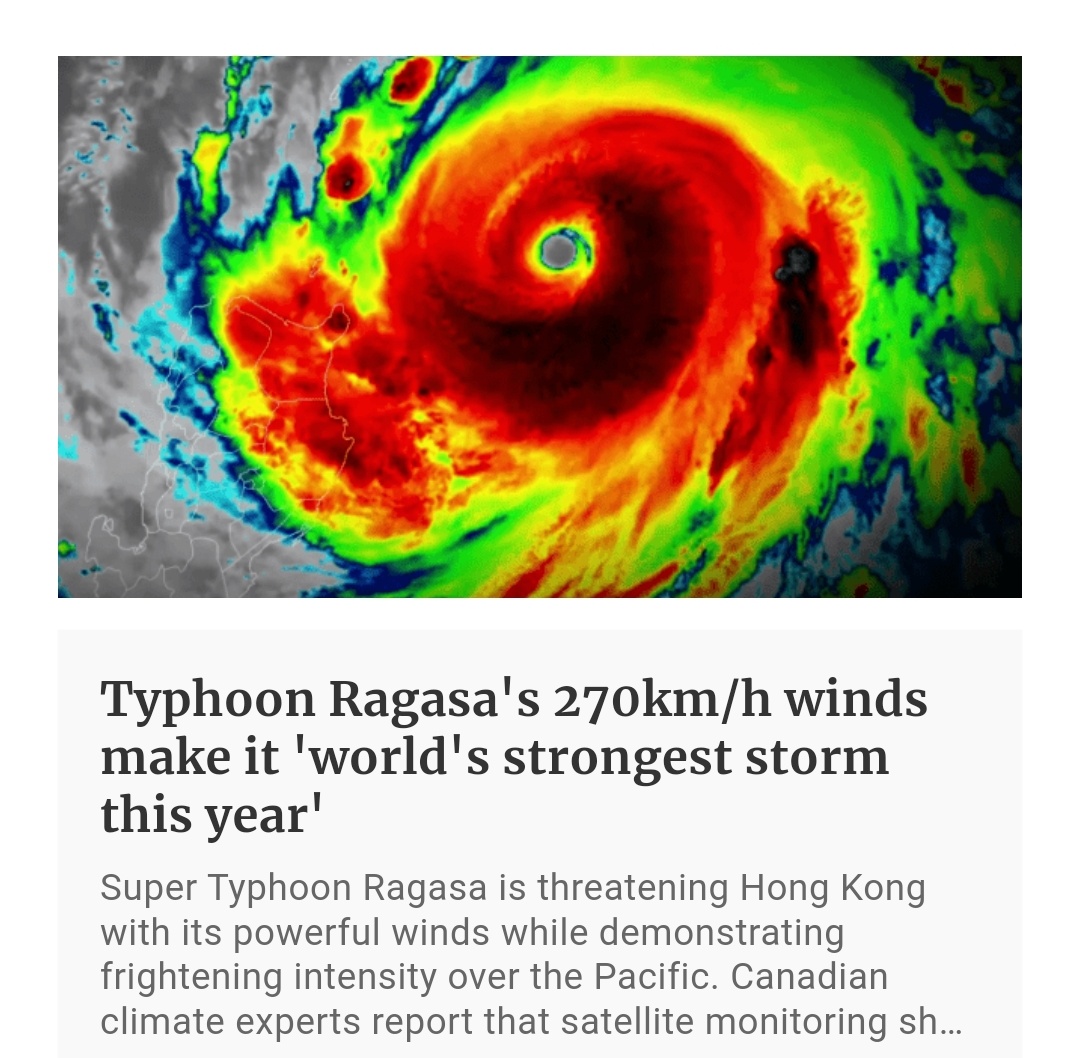Open the Typhoon Ragasa article card
The height and width of the screenshot is (1058, 1080).
[514, 756]
